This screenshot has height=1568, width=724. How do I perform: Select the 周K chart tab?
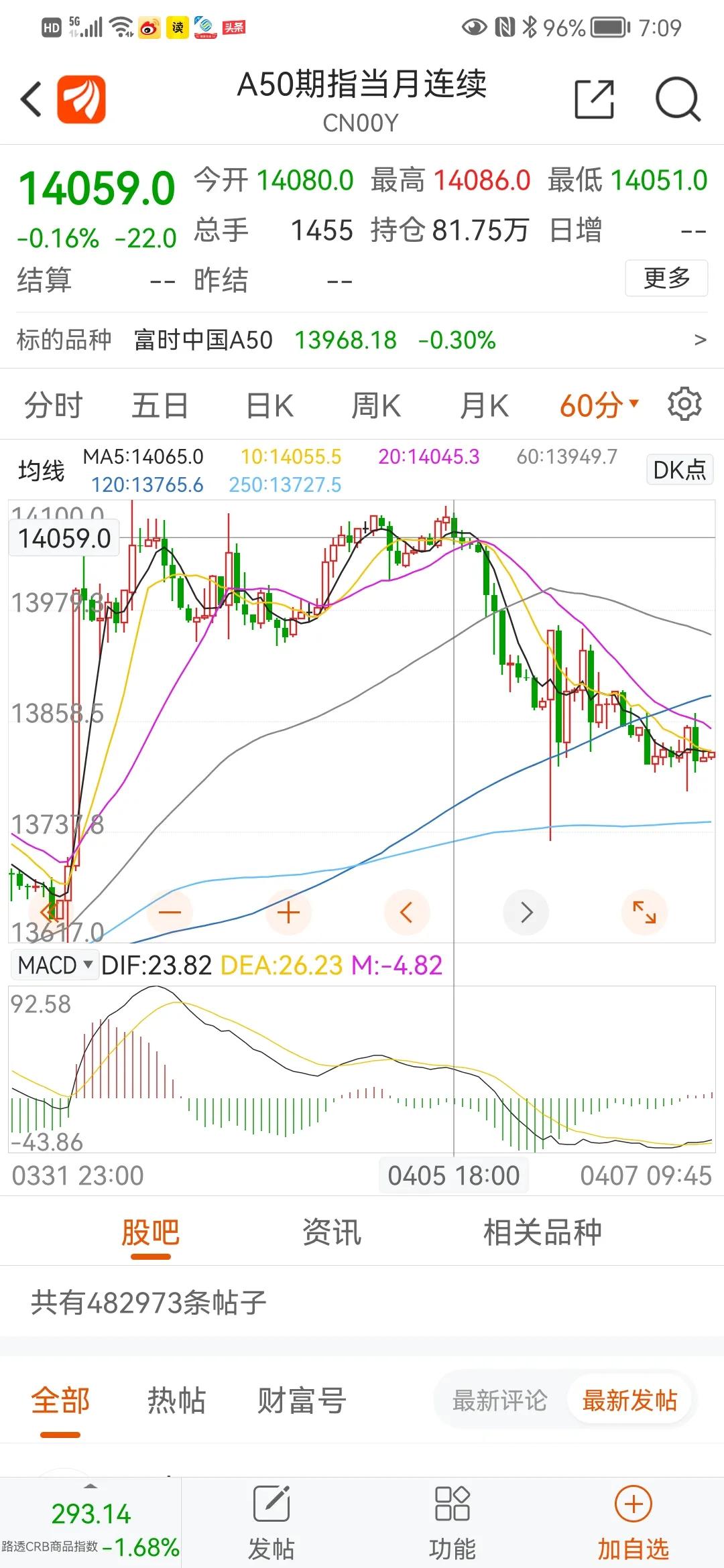click(376, 406)
